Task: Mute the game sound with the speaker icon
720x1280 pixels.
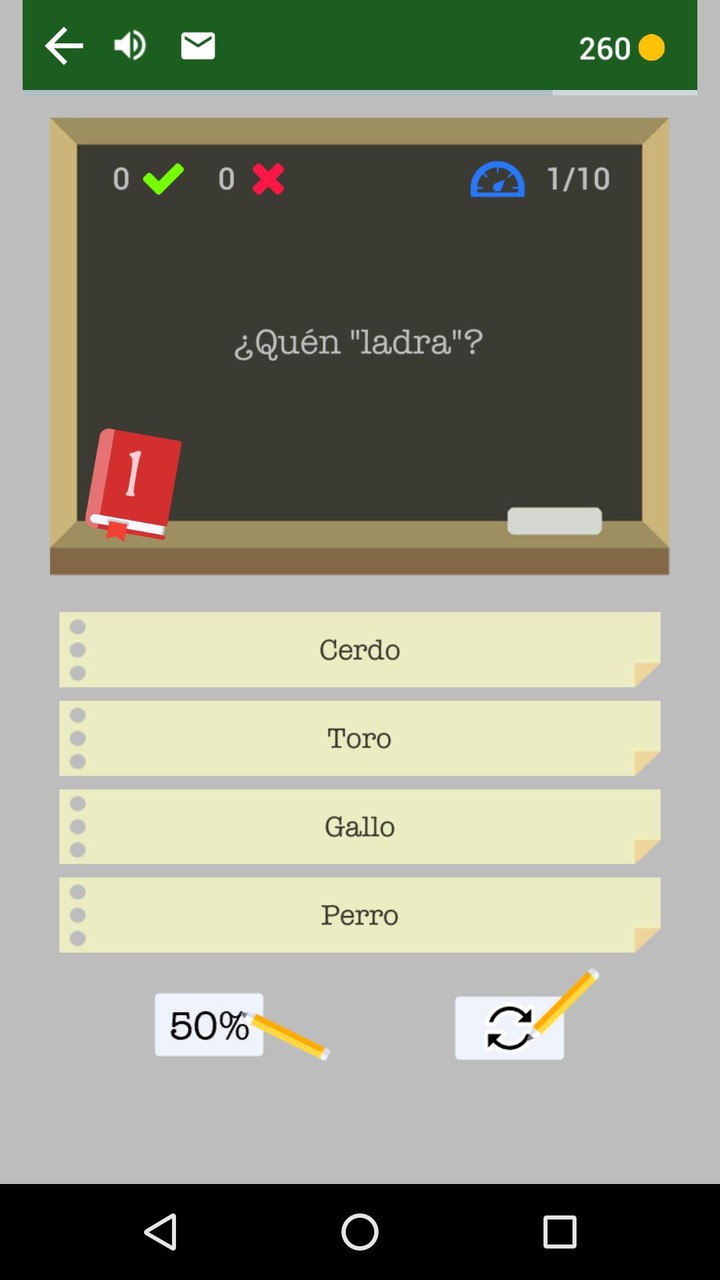Action: [x=130, y=45]
